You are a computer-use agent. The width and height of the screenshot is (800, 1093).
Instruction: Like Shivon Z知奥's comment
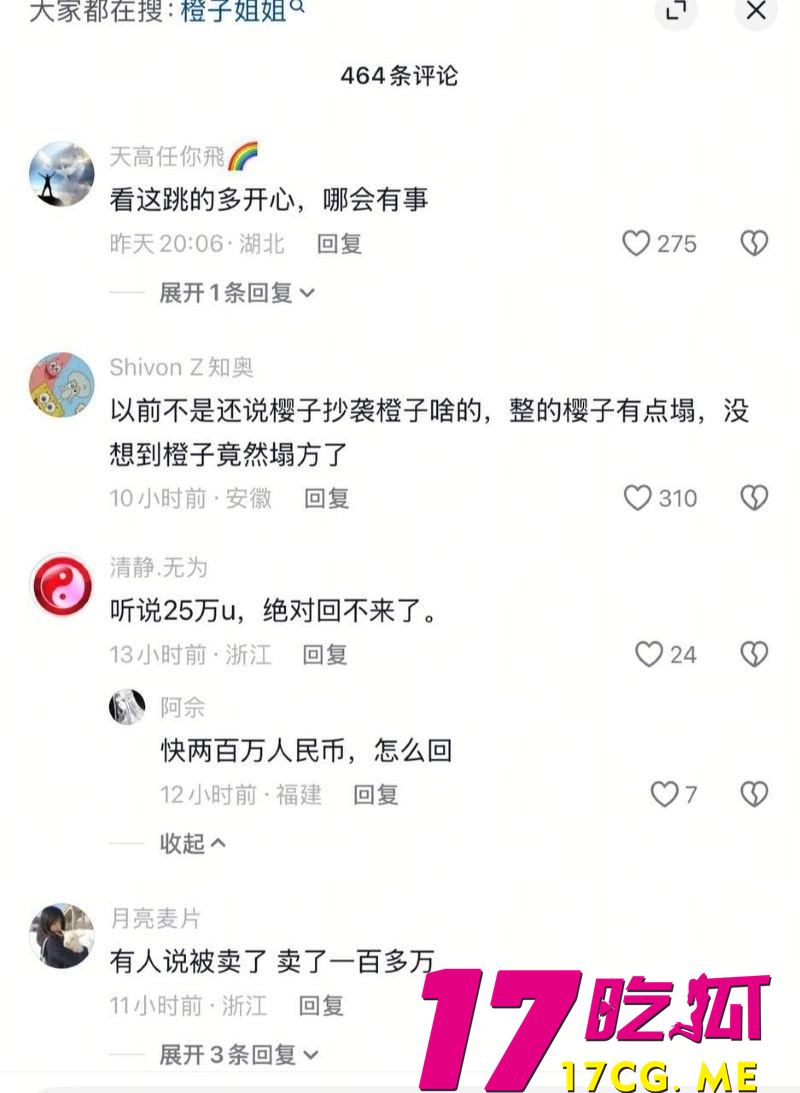pos(638,498)
